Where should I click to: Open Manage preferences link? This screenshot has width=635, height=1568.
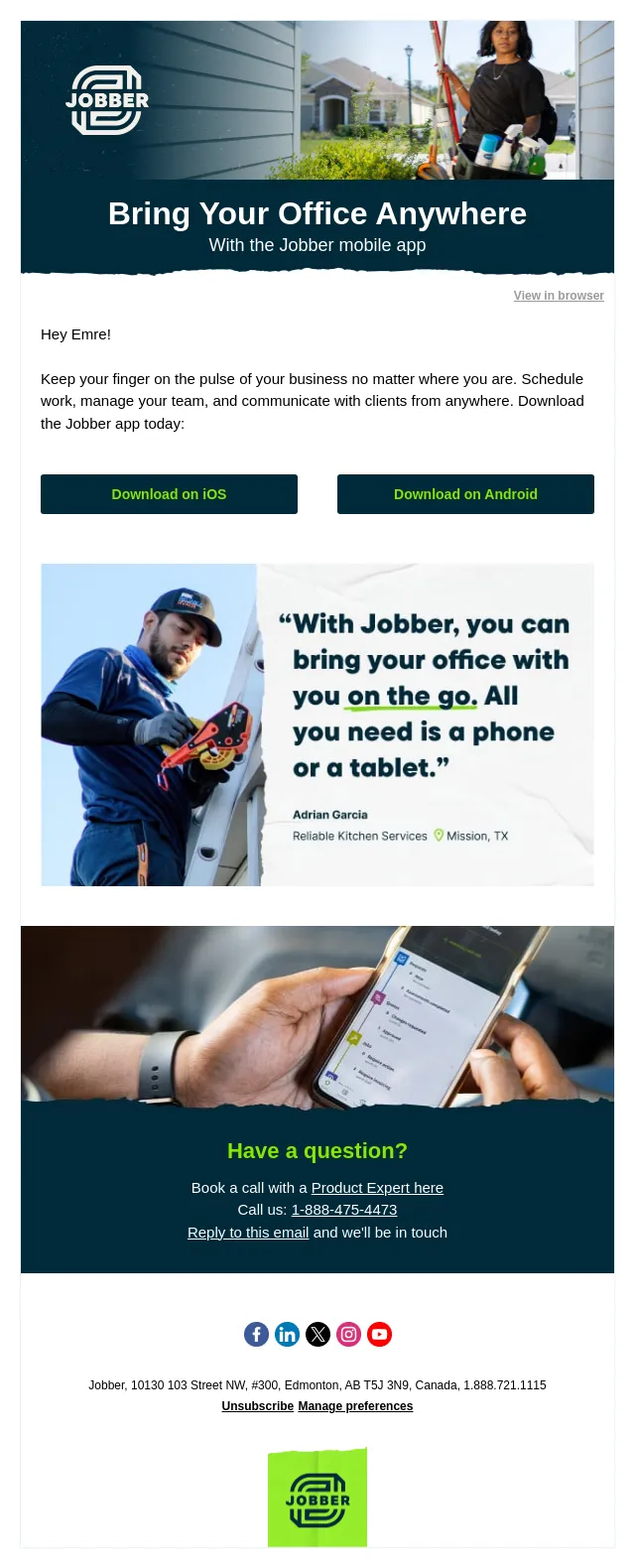tap(355, 1406)
